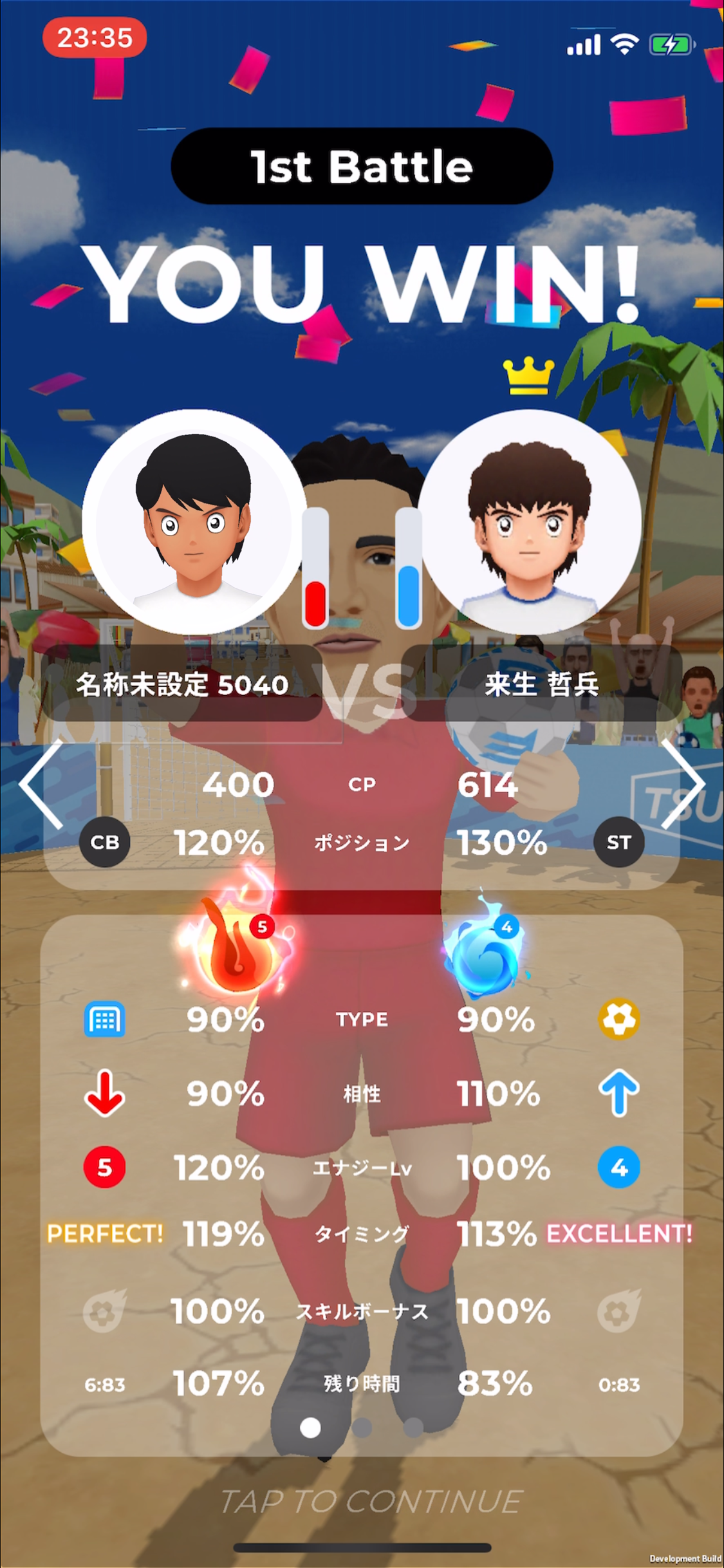Select the third page indicator dot
724x1568 pixels.
[413, 1427]
